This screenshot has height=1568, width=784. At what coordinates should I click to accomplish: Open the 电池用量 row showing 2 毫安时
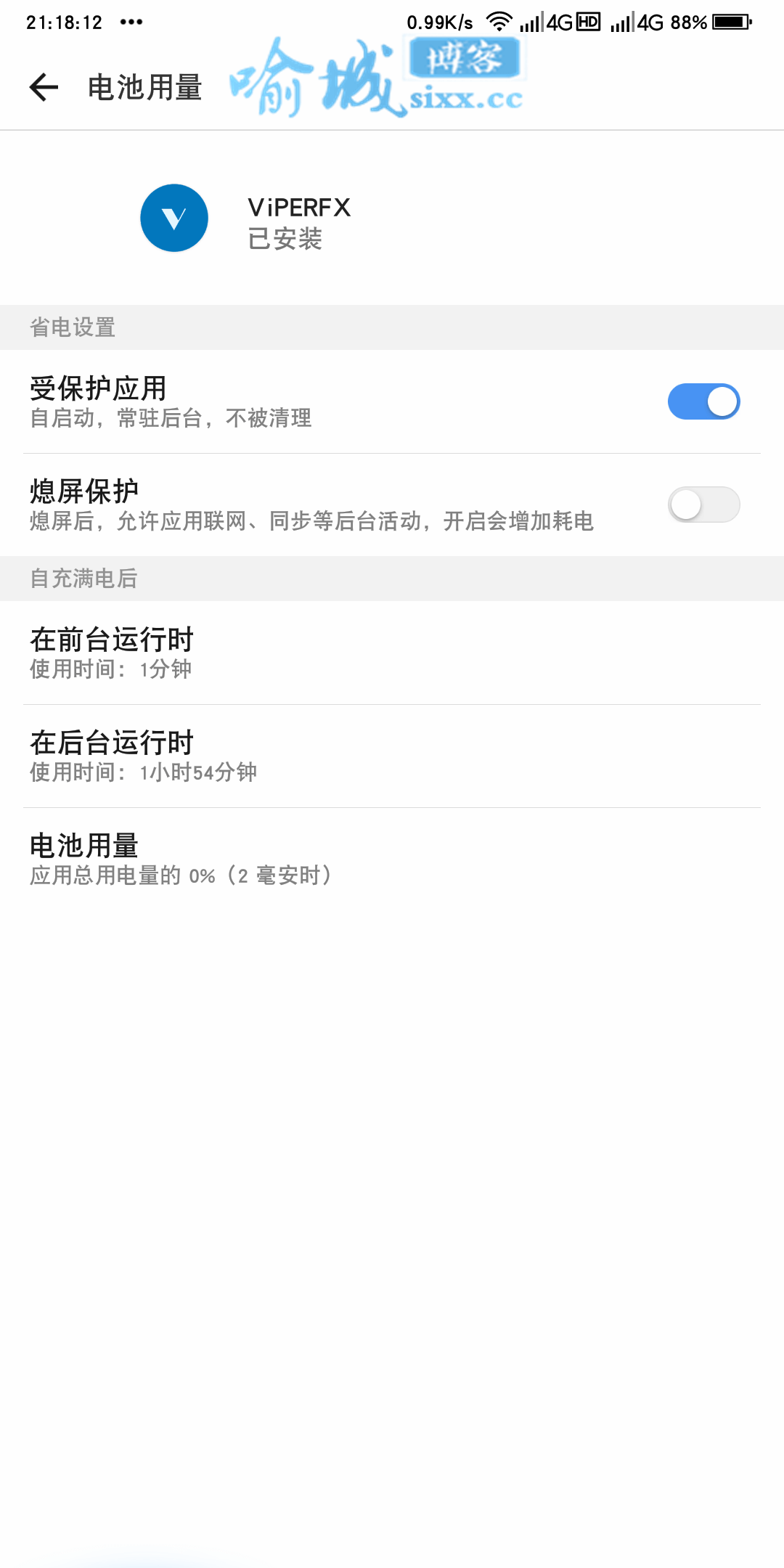(392, 859)
